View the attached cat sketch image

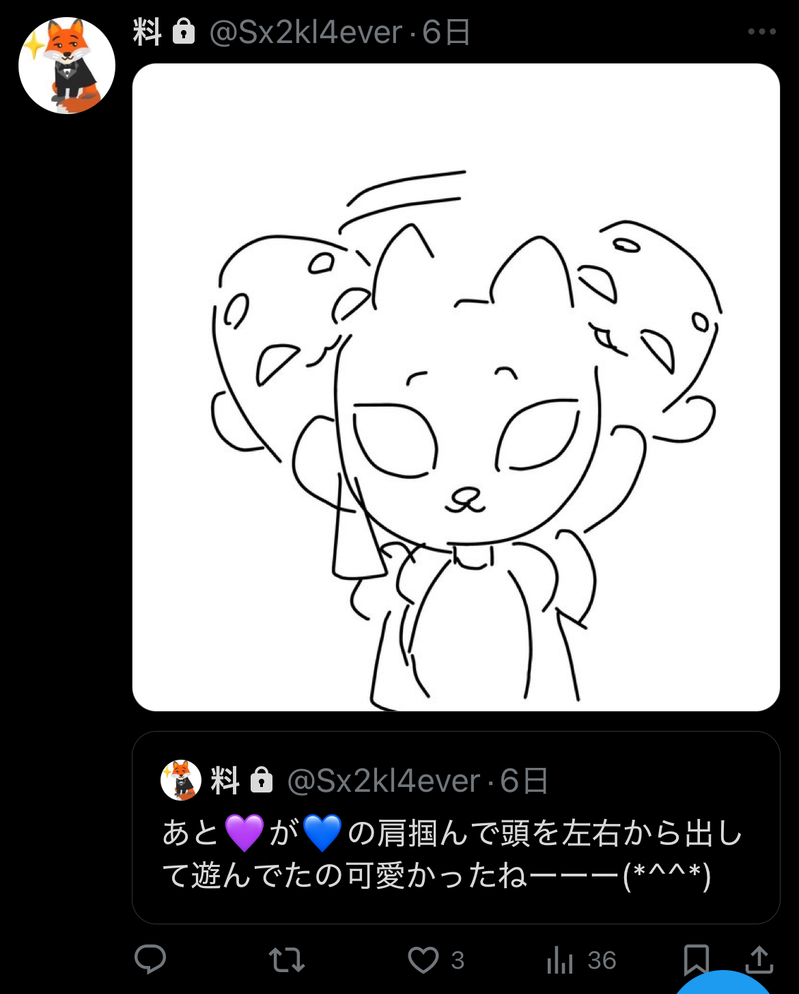[456, 387]
